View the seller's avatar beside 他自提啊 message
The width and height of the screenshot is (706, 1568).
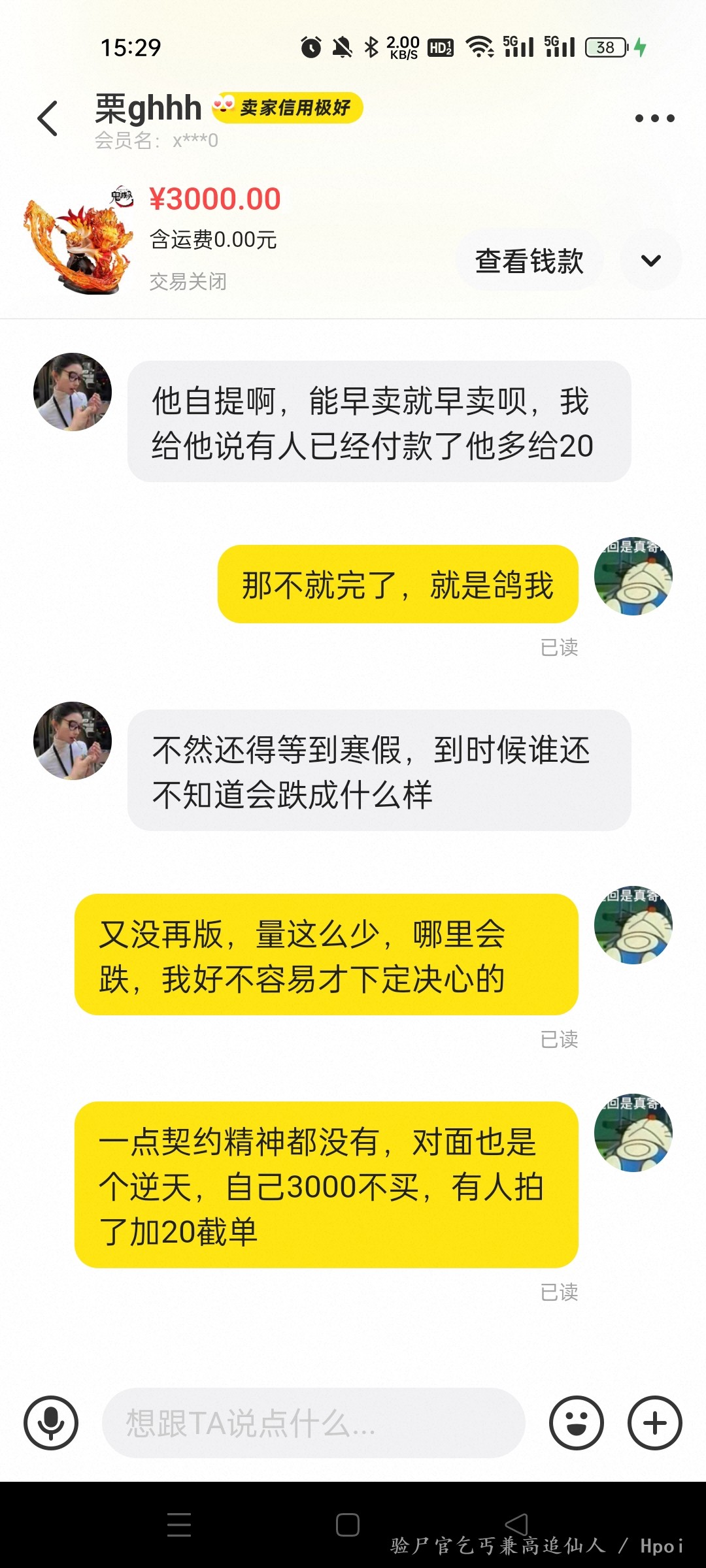(x=73, y=392)
